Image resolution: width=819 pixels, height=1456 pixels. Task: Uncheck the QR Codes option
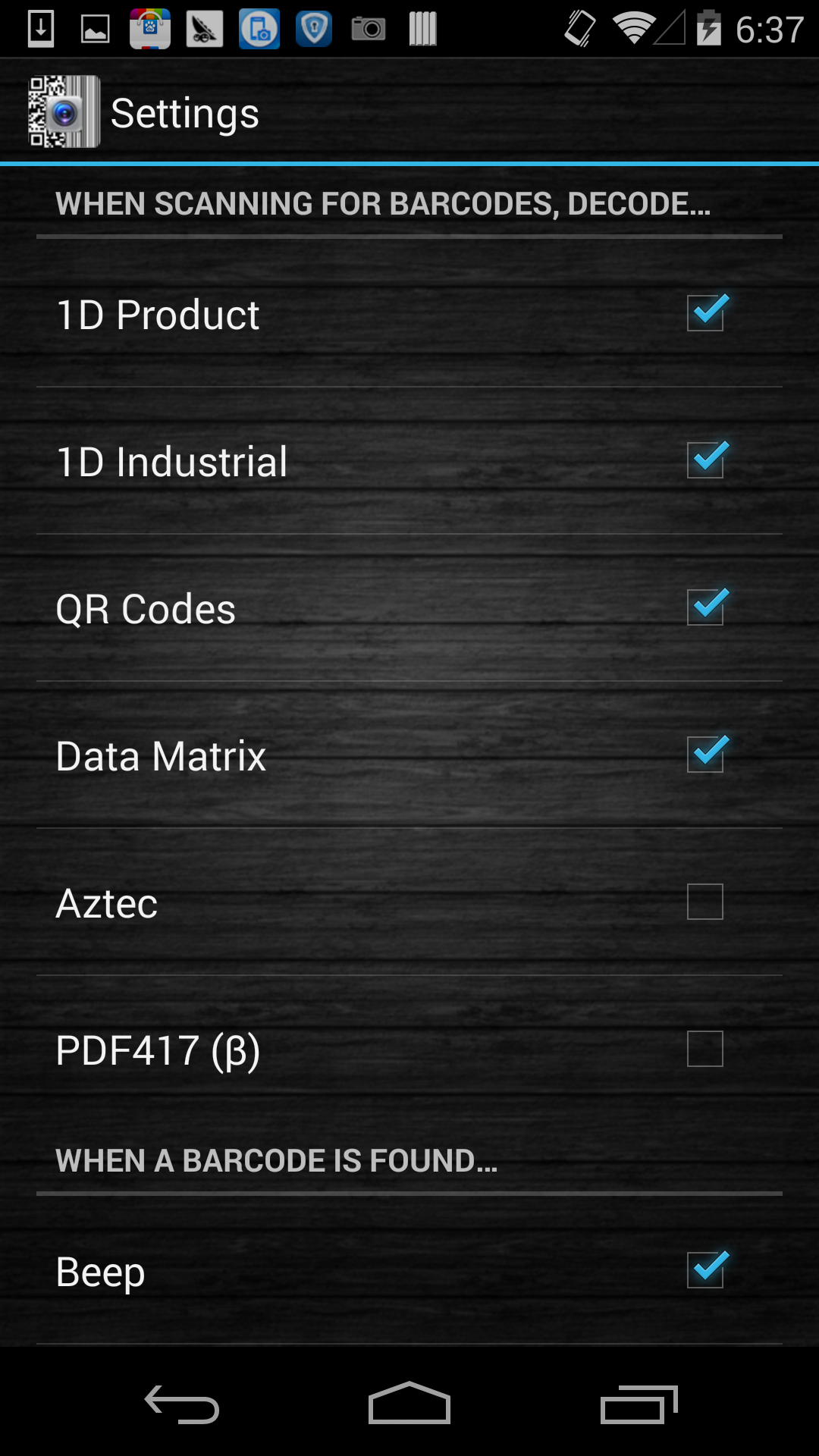(x=706, y=606)
